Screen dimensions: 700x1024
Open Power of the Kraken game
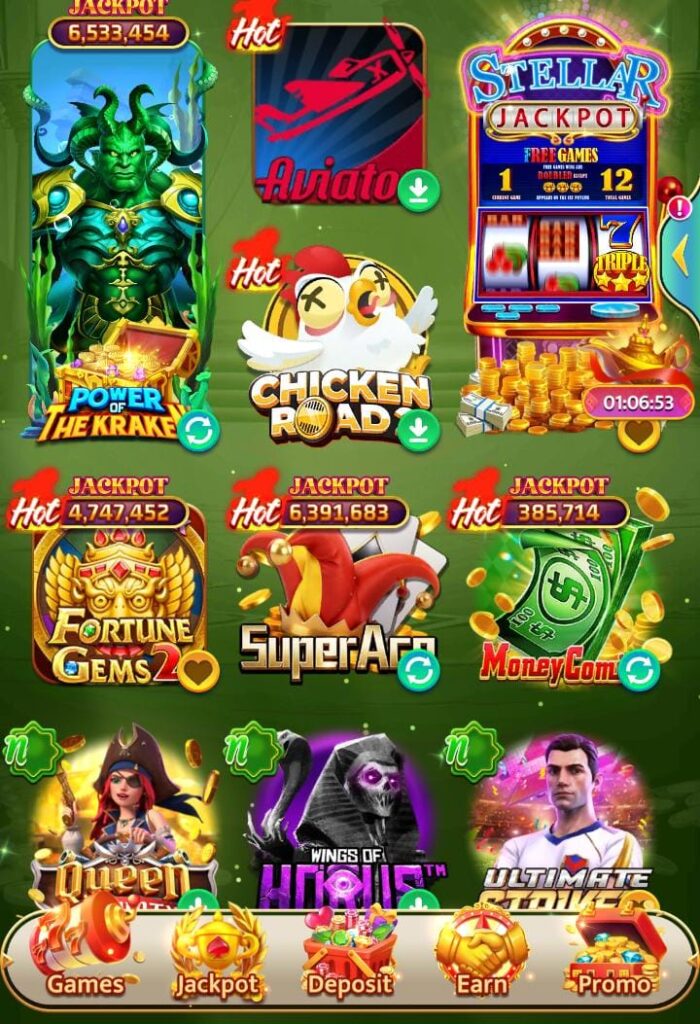tap(118, 240)
